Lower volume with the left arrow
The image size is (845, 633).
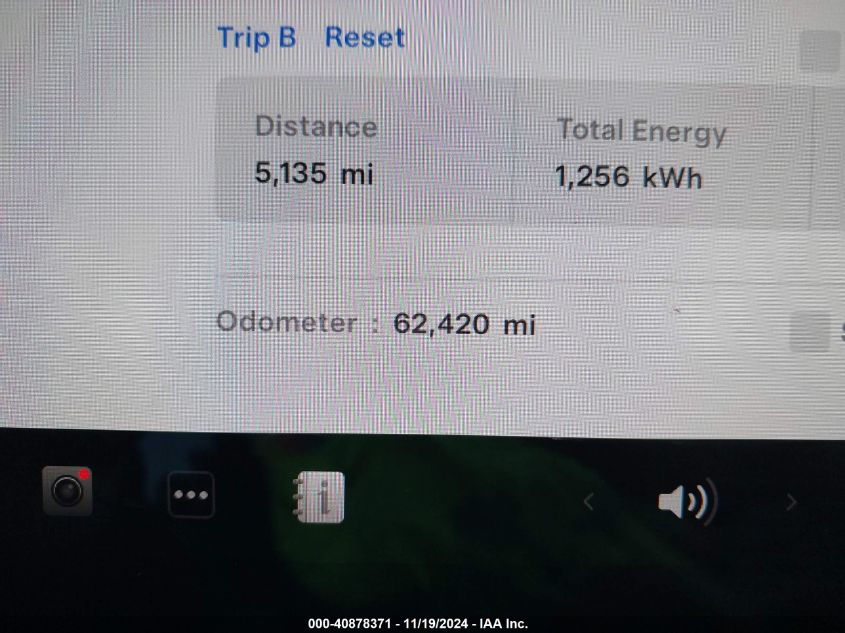(x=588, y=503)
